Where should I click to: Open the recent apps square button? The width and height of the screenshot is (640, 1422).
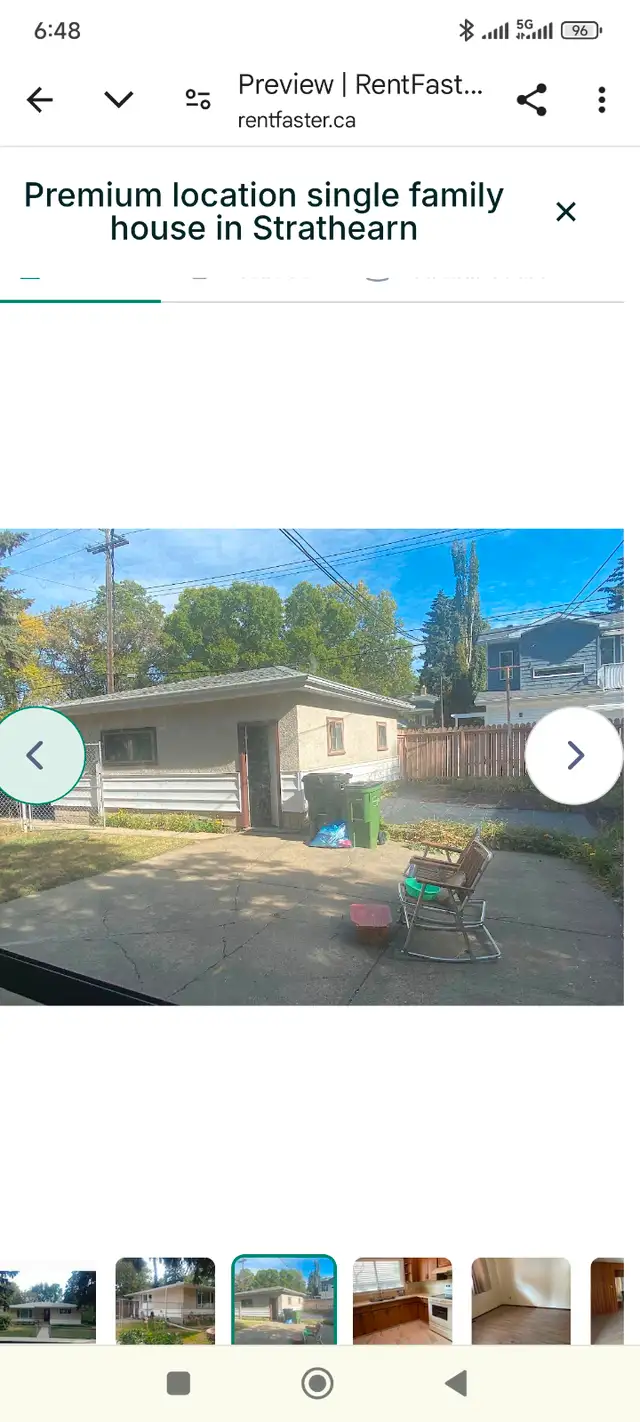click(x=179, y=1383)
